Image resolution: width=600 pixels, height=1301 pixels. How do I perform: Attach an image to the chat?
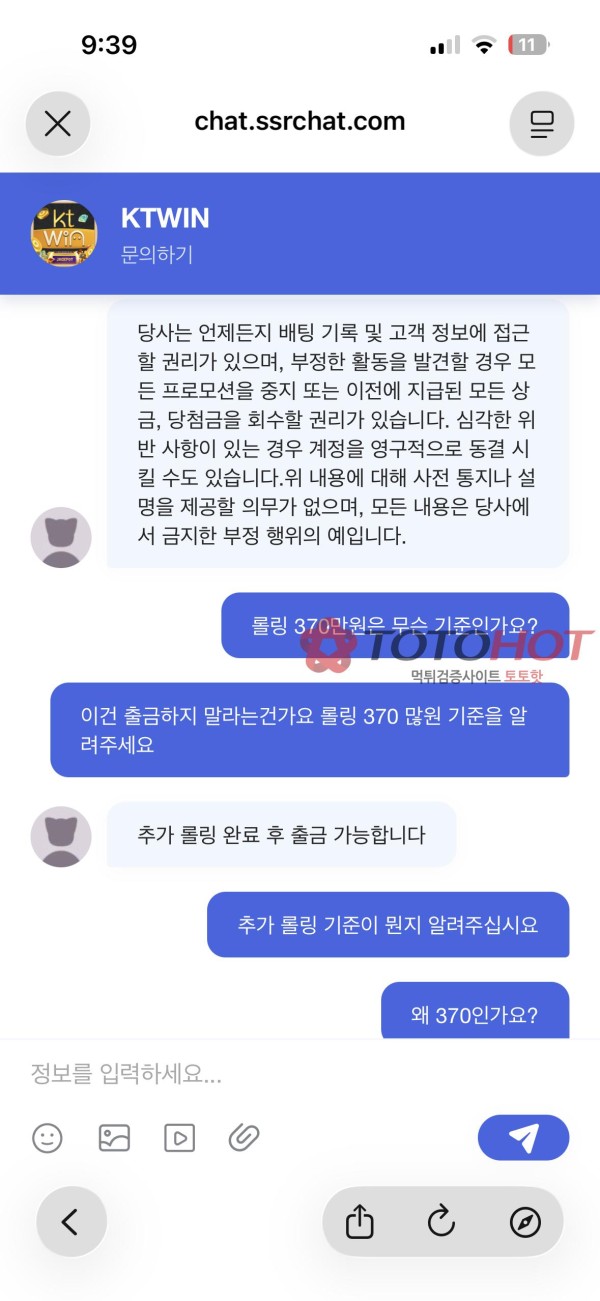pos(114,1137)
